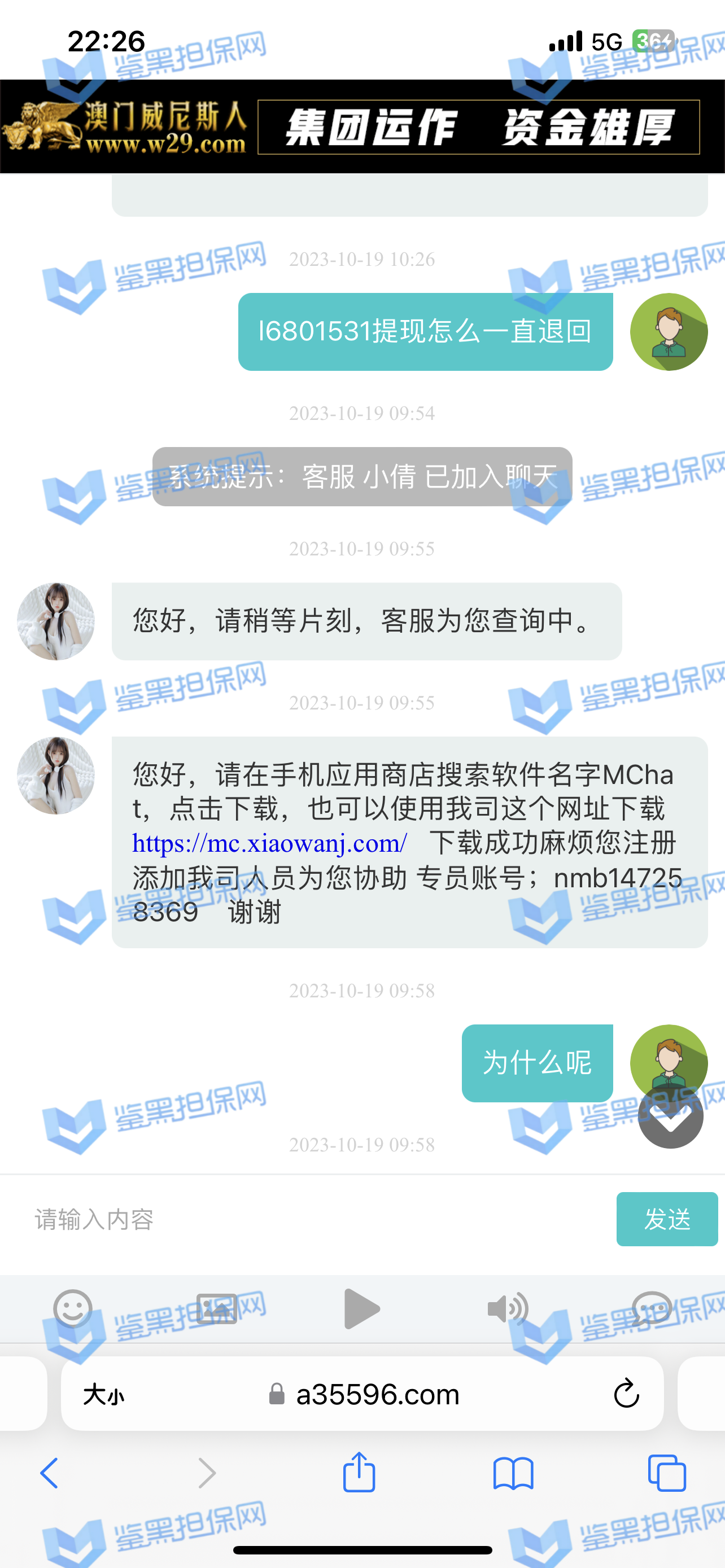Jump to latest messages with down-arrow button
The image size is (725, 1568).
(670, 1116)
